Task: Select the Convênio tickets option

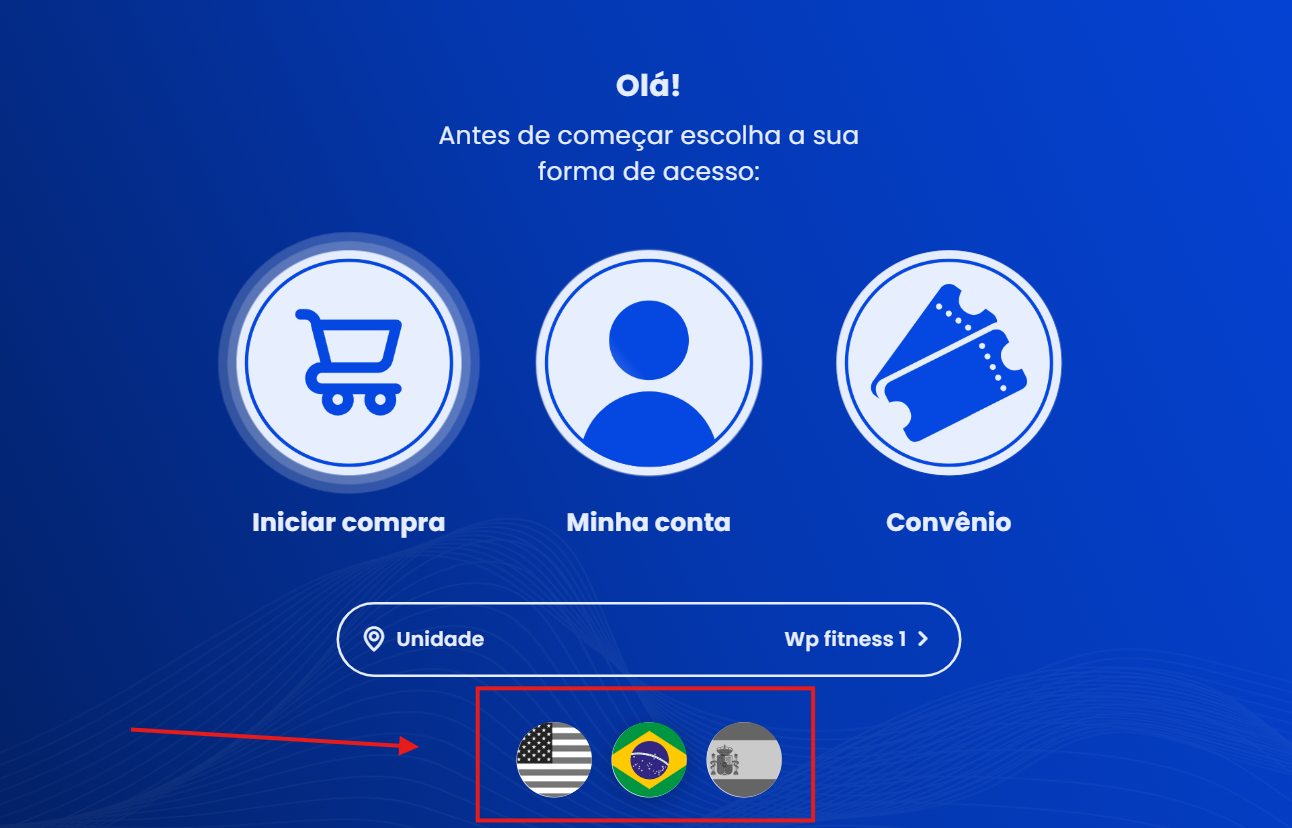Action: coord(948,362)
